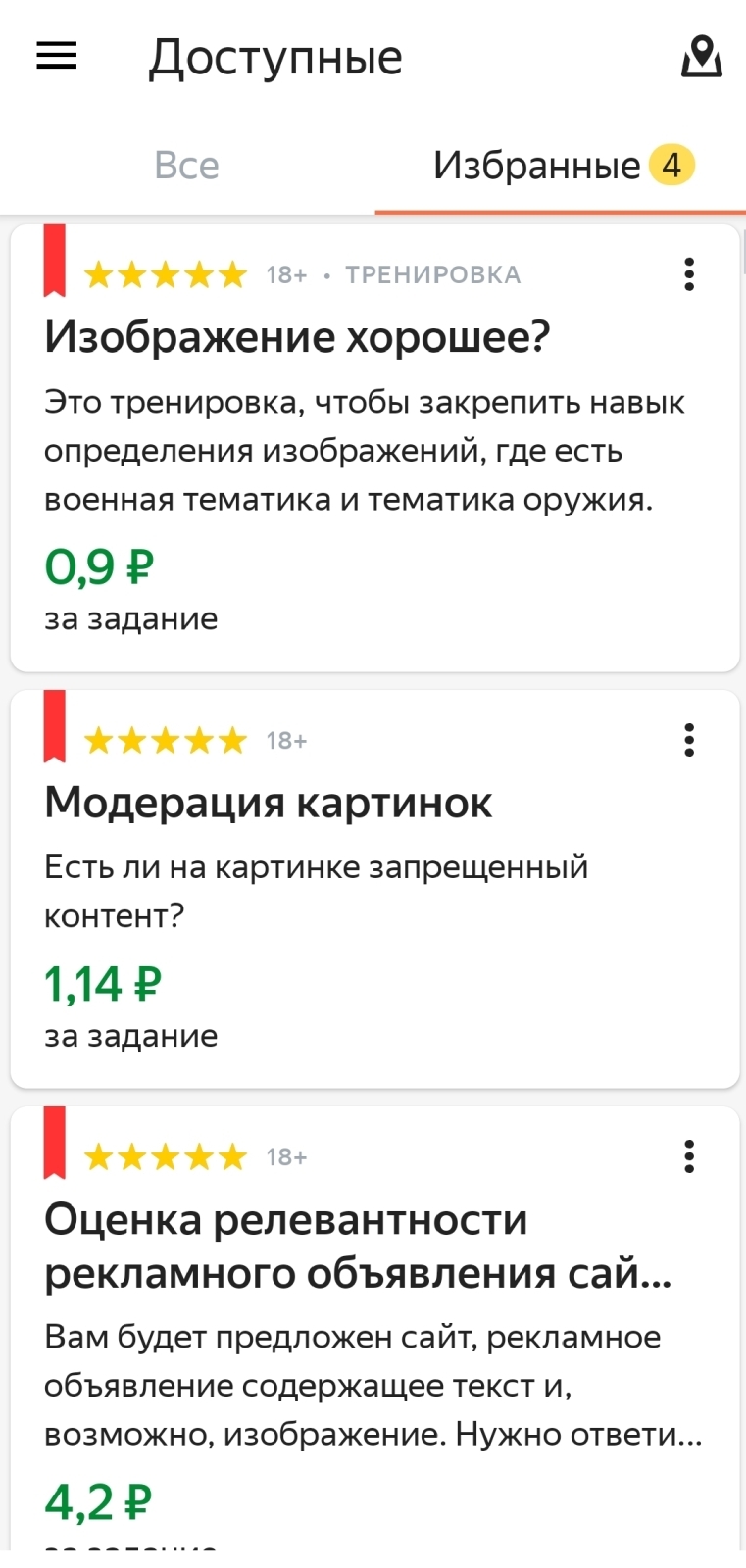Image resolution: width=746 pixels, height=1568 pixels.
Task: Switch to the Все tab
Action: pyautogui.click(x=186, y=166)
